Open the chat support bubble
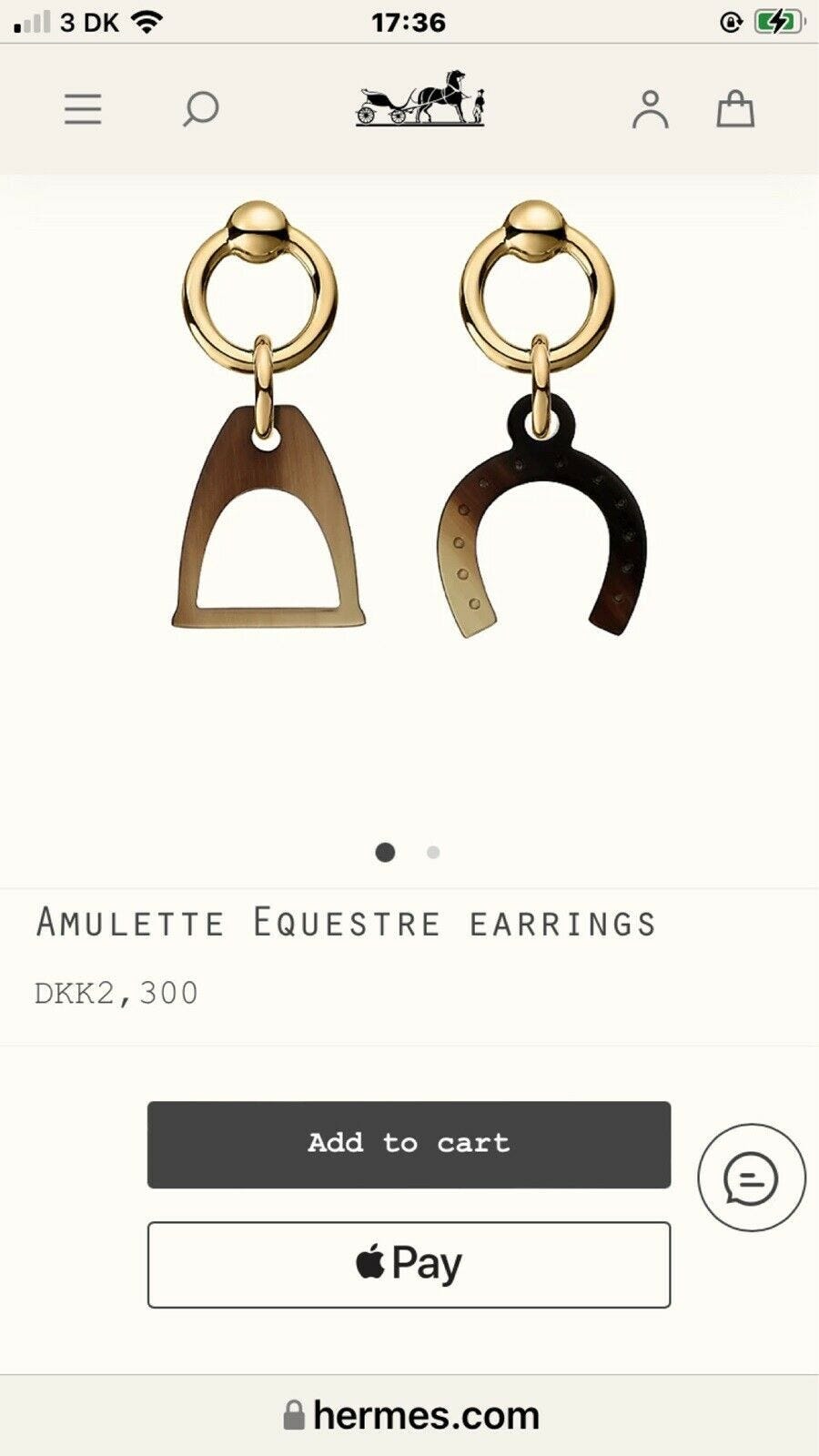Viewport: 819px width, 1456px height. coord(751,1178)
